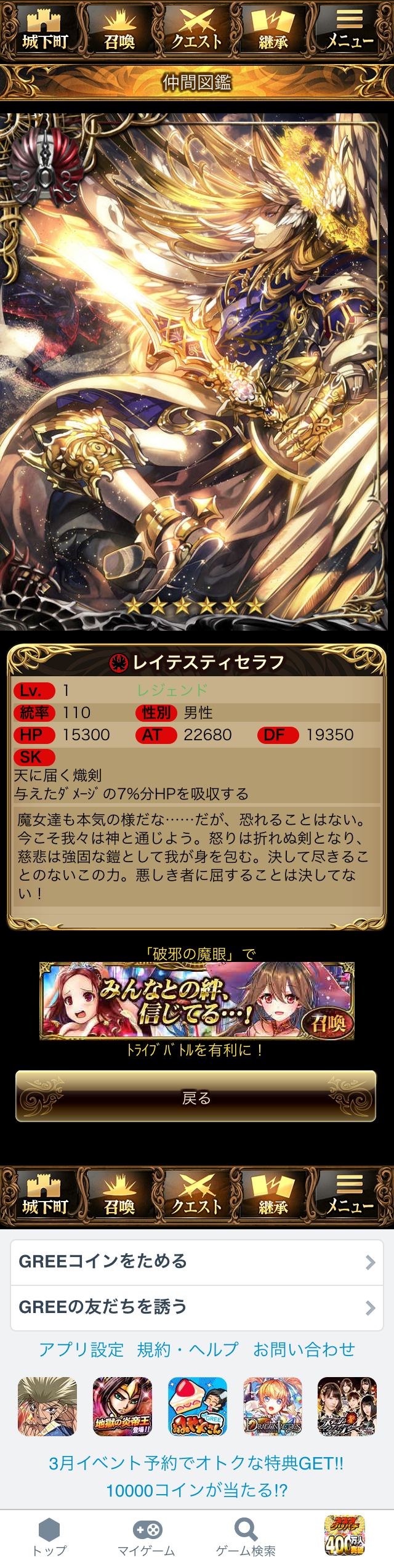394x1568 pixels.
Task: Open the 地獄の炎帝王 game icon
Action: pyautogui.click(x=123, y=1406)
